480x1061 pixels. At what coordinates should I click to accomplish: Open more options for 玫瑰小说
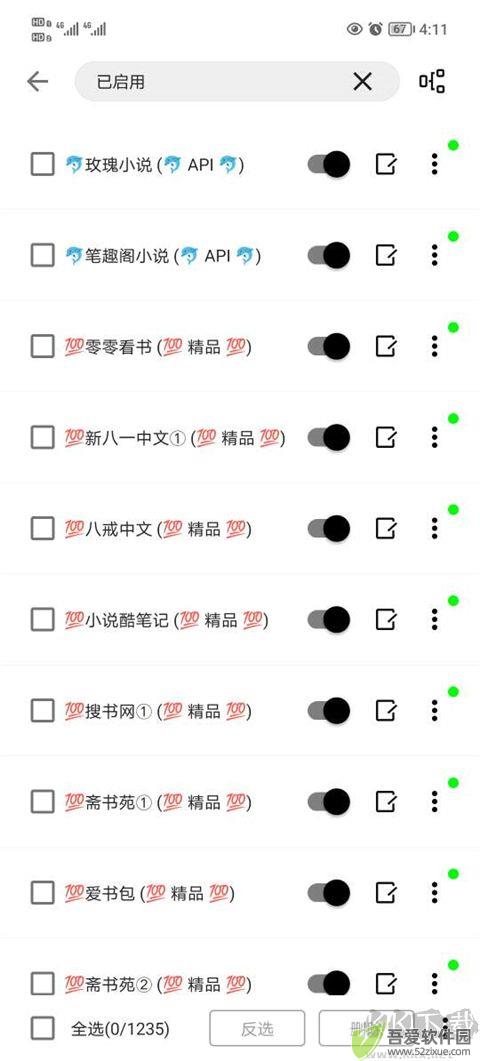coord(435,164)
